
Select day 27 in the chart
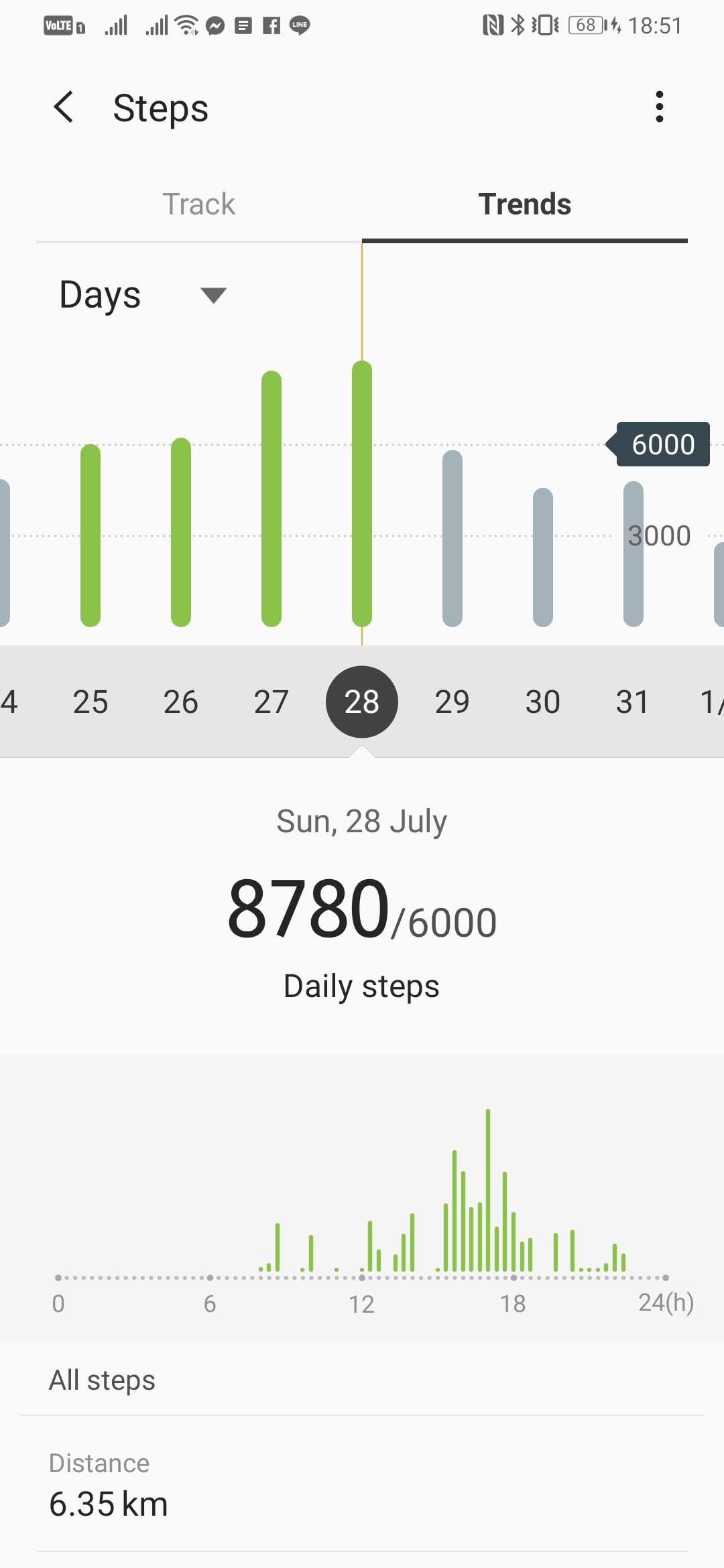[x=271, y=702]
